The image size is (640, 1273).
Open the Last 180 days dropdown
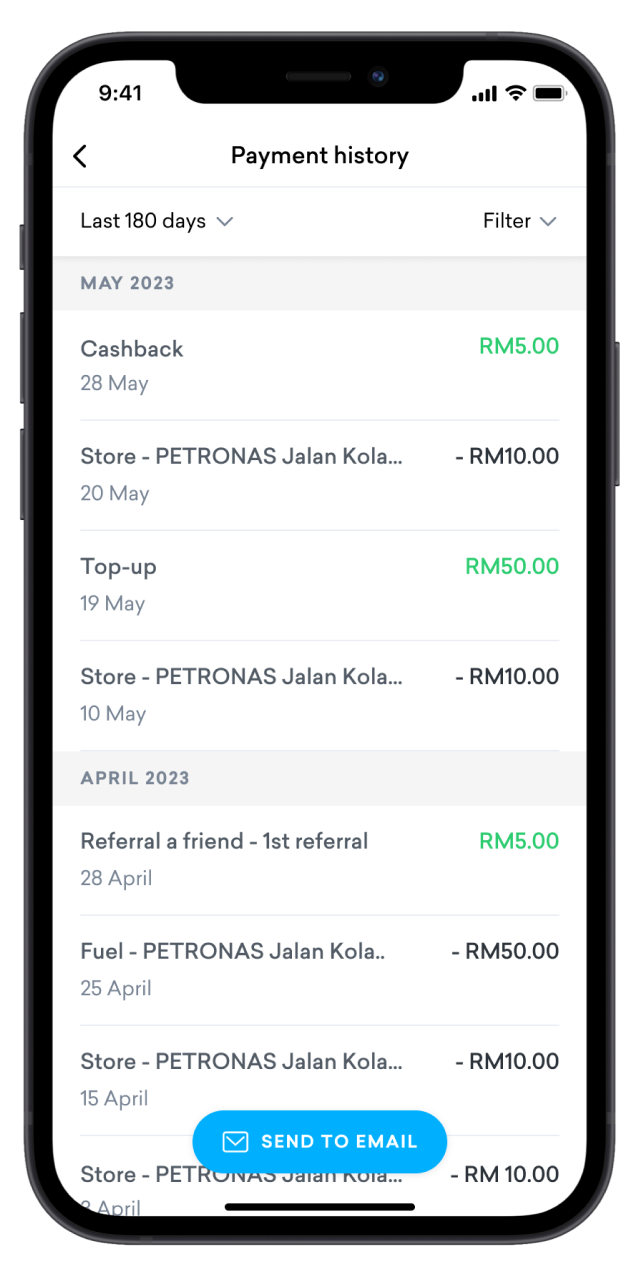click(156, 221)
